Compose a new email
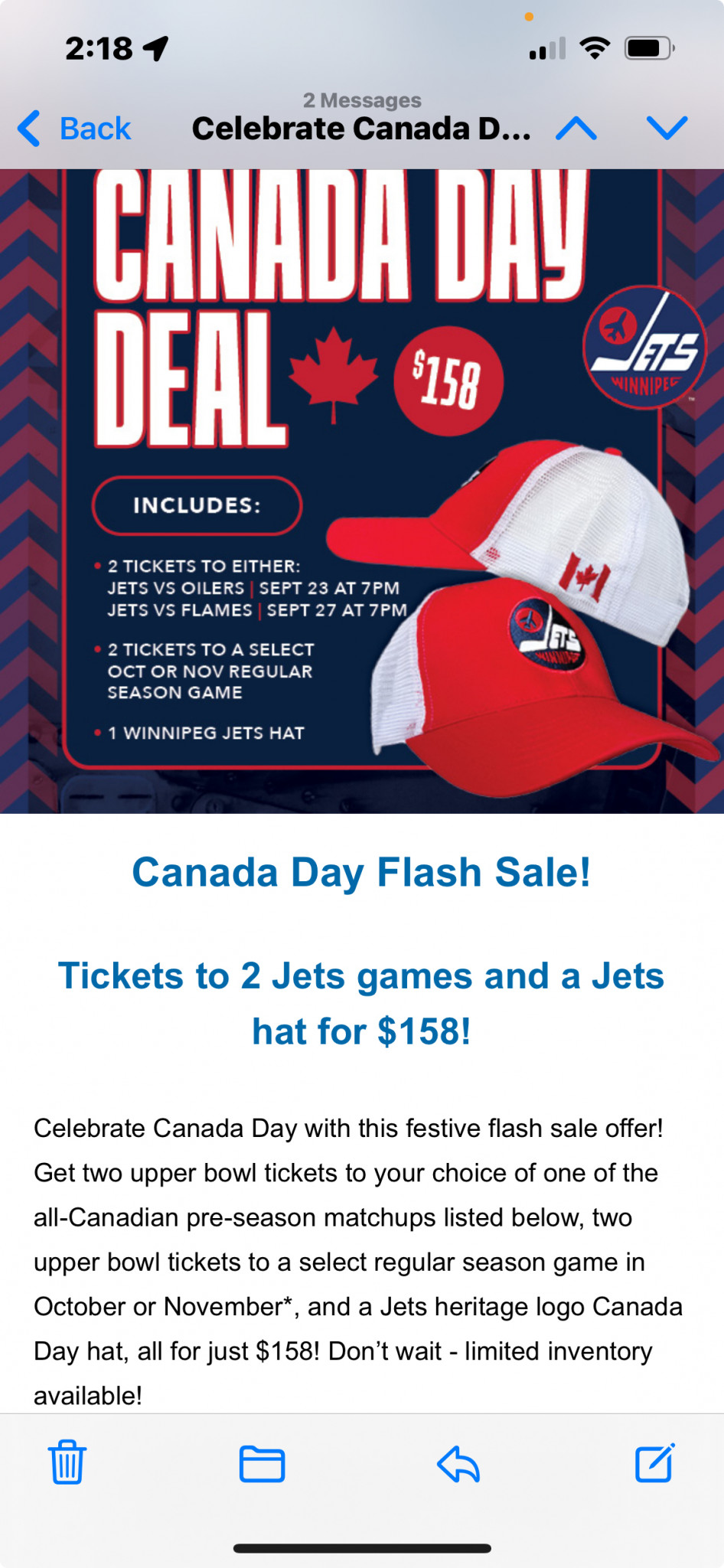The image size is (724, 1568). (x=655, y=1462)
